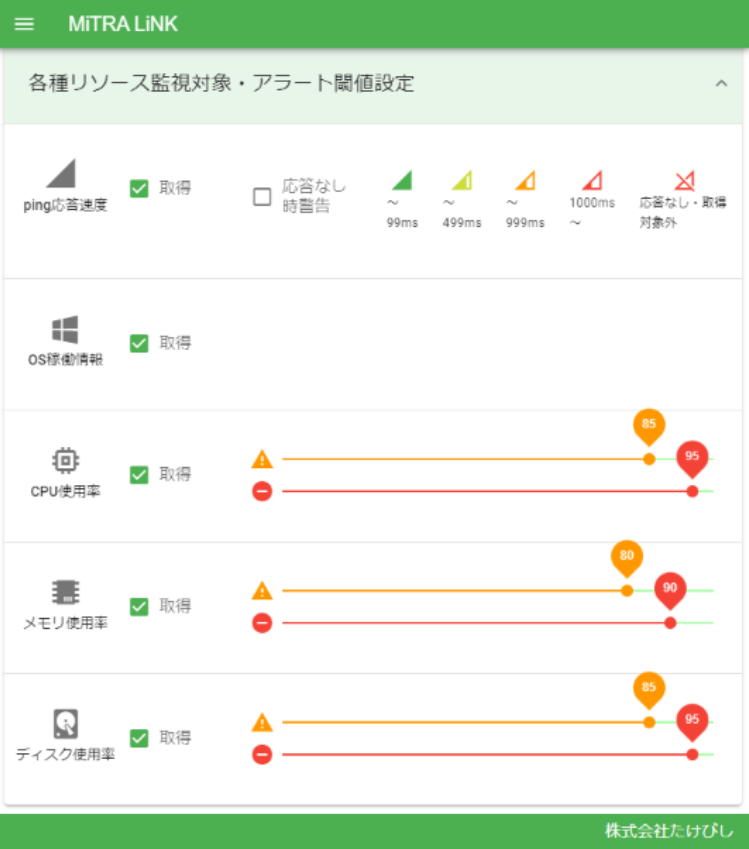
Task: Uncheck 取得 for ping応答速度
Action: (140, 188)
